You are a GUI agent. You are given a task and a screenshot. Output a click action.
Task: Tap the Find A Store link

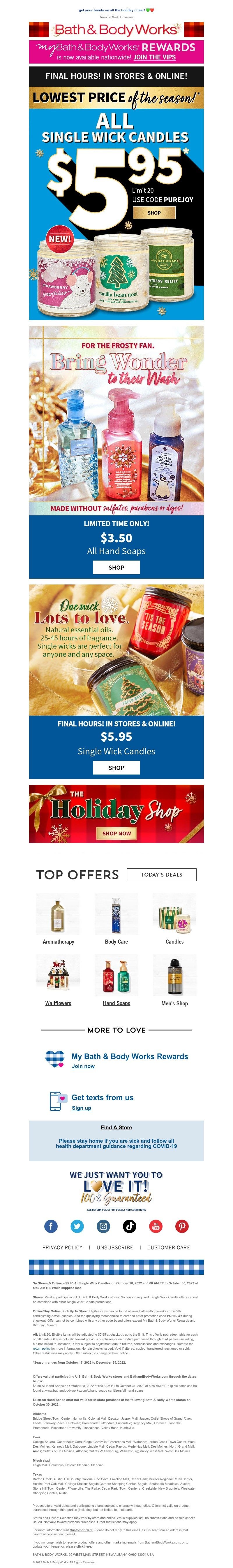click(116, 1127)
